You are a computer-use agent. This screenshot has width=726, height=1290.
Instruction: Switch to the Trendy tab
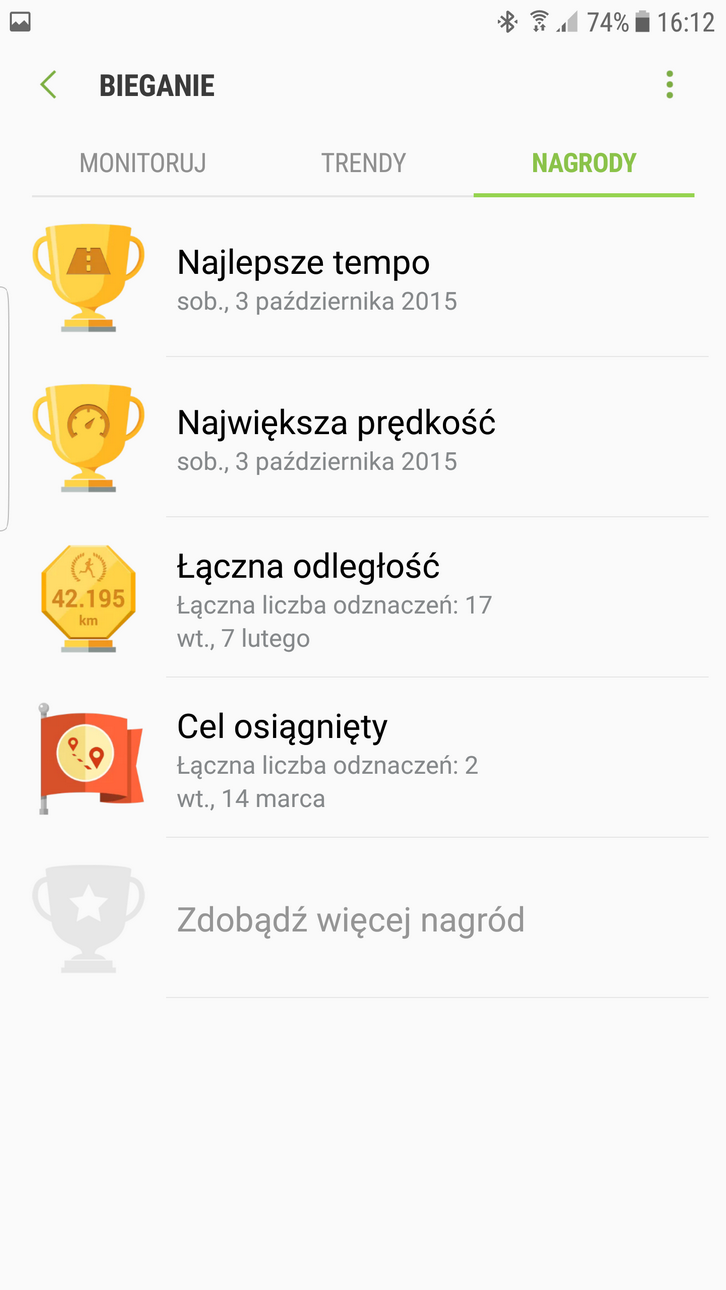pyautogui.click(x=363, y=163)
